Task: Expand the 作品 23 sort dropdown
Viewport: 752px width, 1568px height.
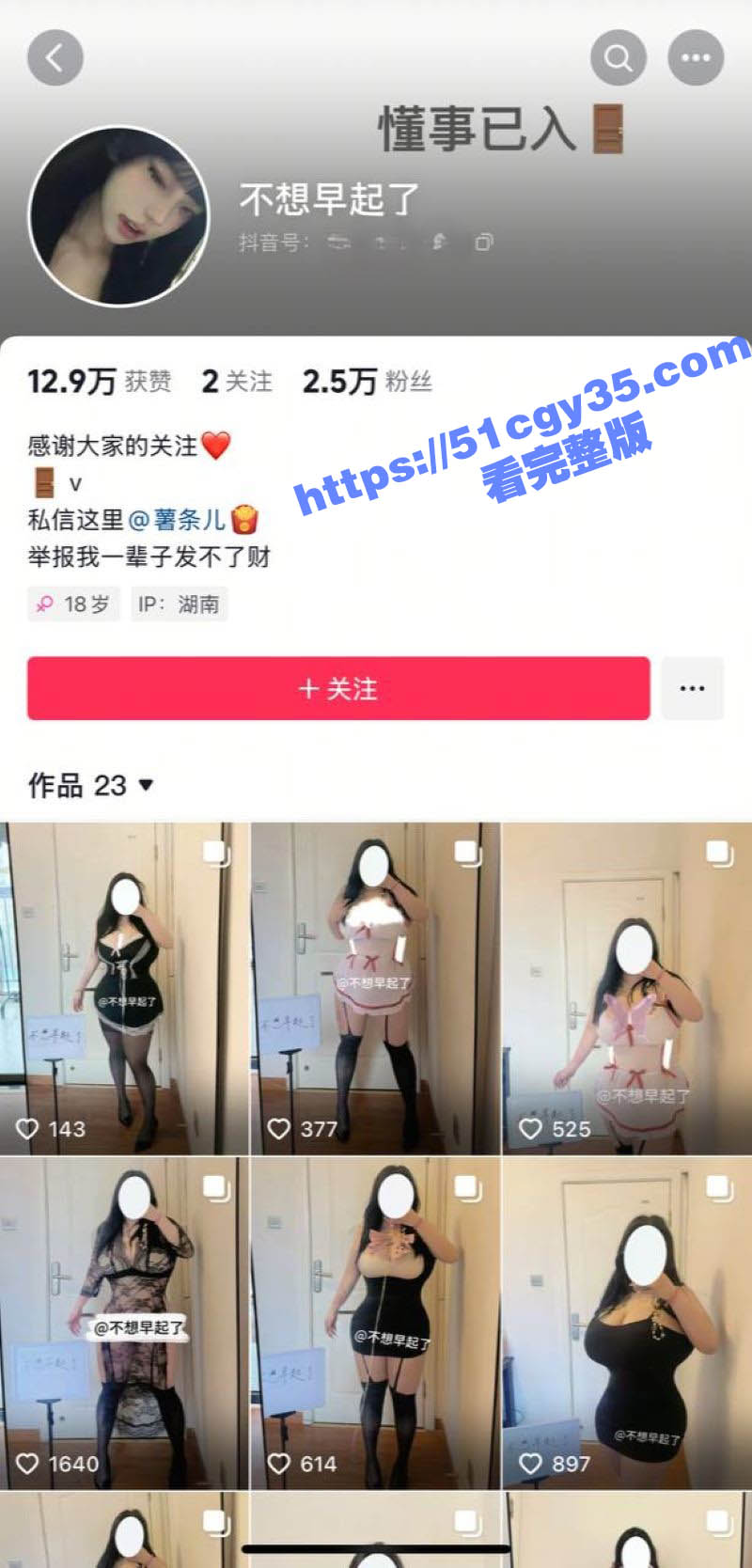Action: [x=146, y=785]
